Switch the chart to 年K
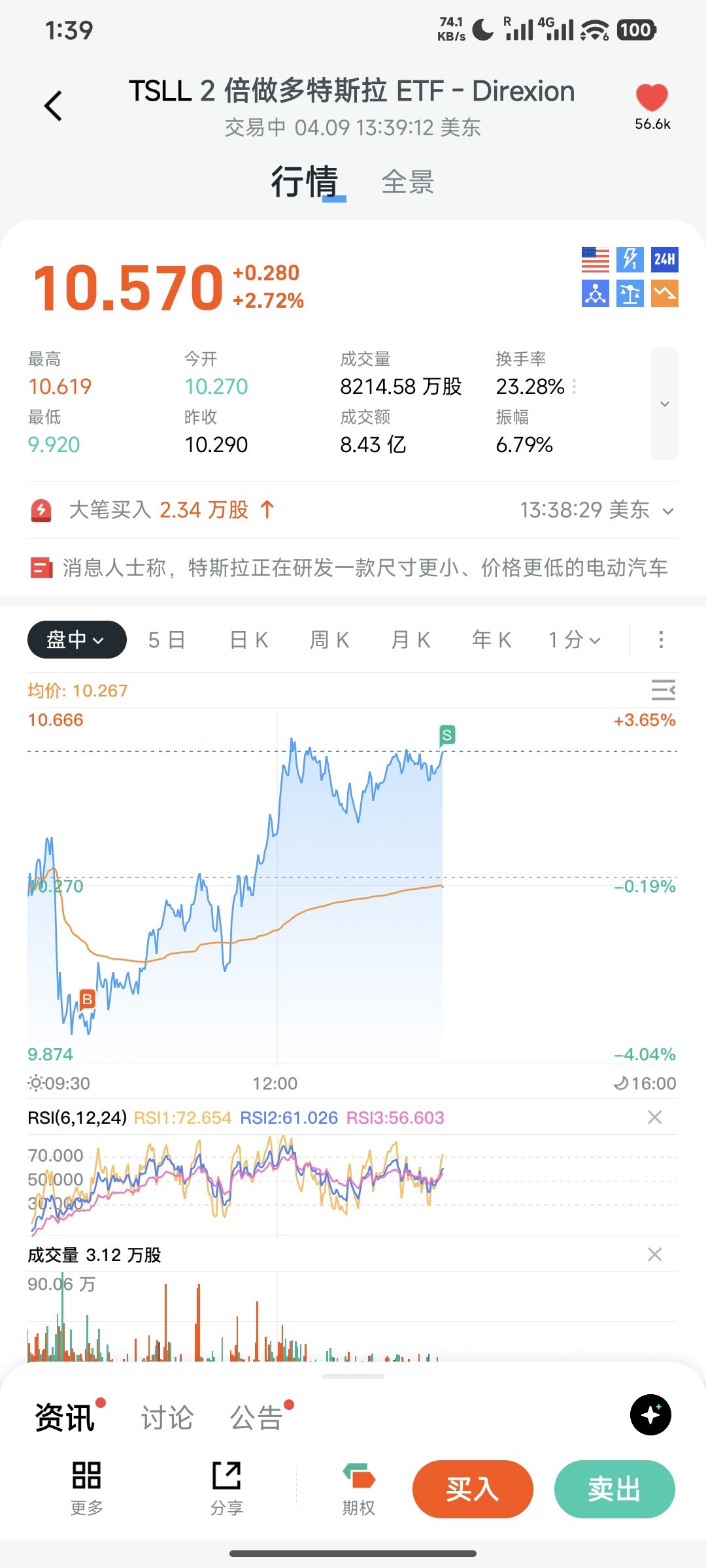The height and width of the screenshot is (1568, 706). pos(492,640)
